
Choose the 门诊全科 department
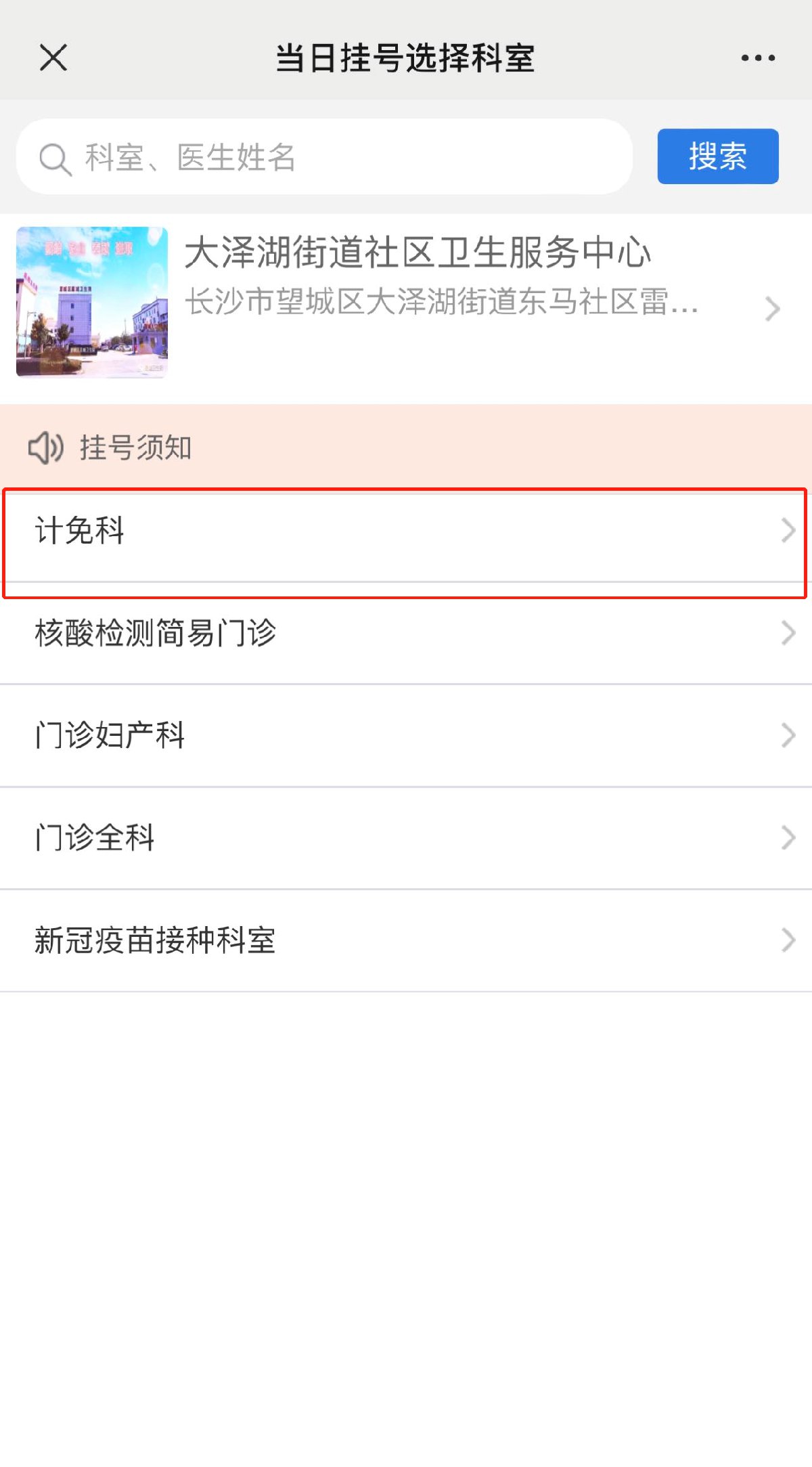406,838
